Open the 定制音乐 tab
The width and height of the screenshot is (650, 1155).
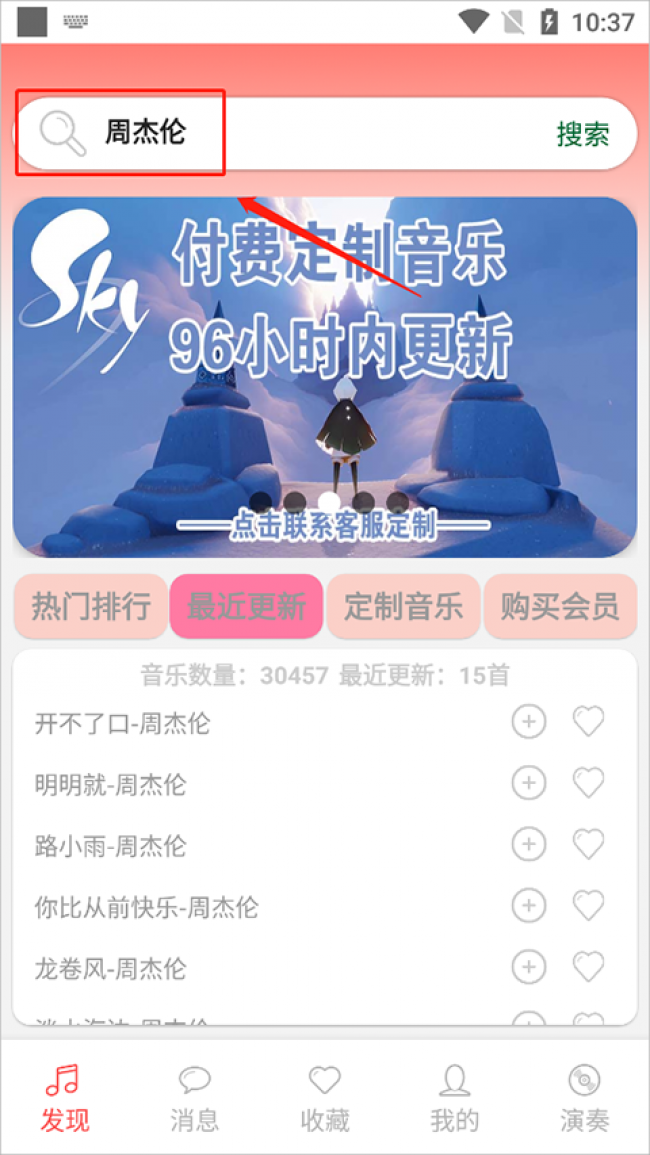click(x=403, y=606)
